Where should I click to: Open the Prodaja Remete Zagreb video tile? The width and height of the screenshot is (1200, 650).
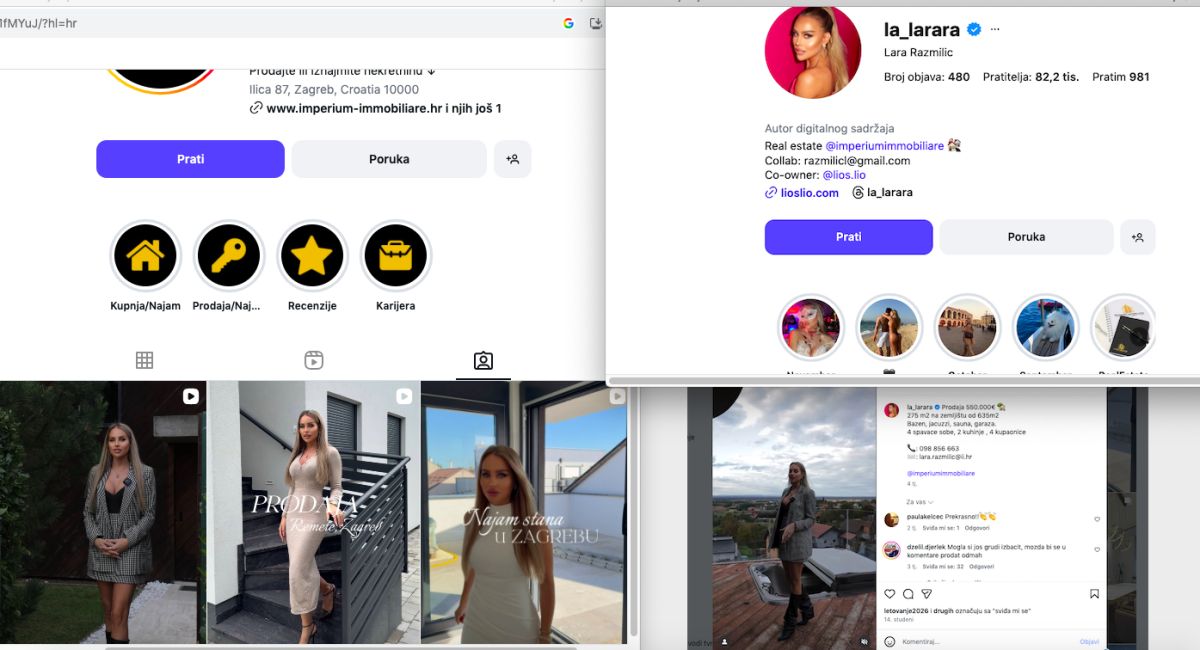point(314,512)
